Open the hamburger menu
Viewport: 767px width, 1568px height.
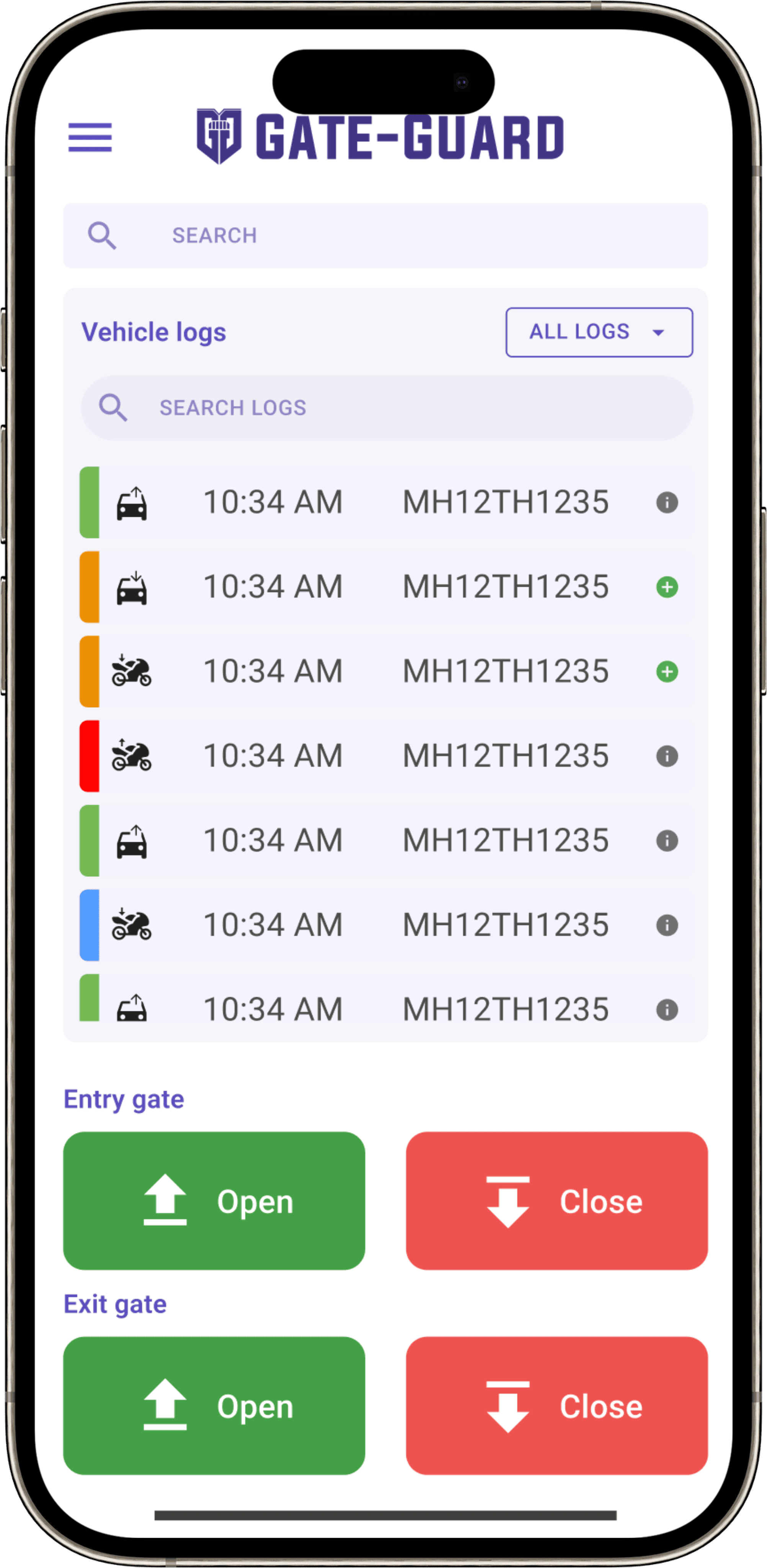click(x=90, y=137)
